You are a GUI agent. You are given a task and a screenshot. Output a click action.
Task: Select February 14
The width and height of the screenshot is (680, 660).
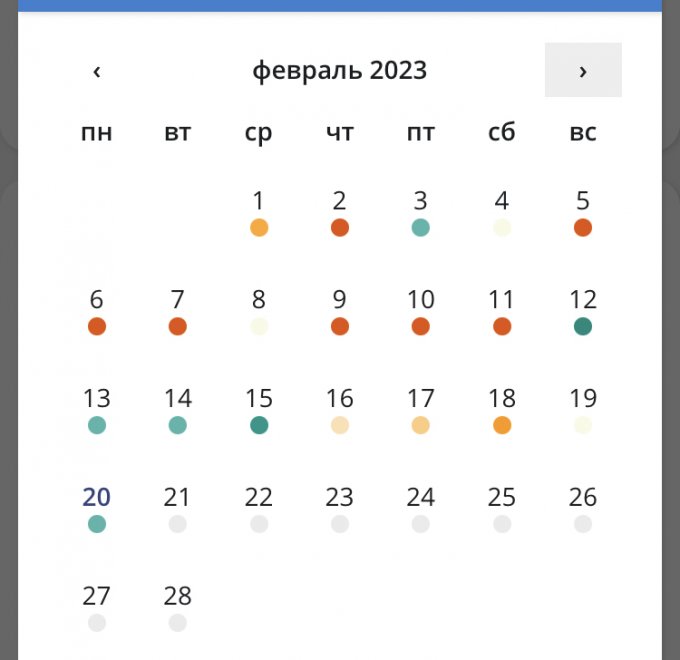[x=178, y=409]
